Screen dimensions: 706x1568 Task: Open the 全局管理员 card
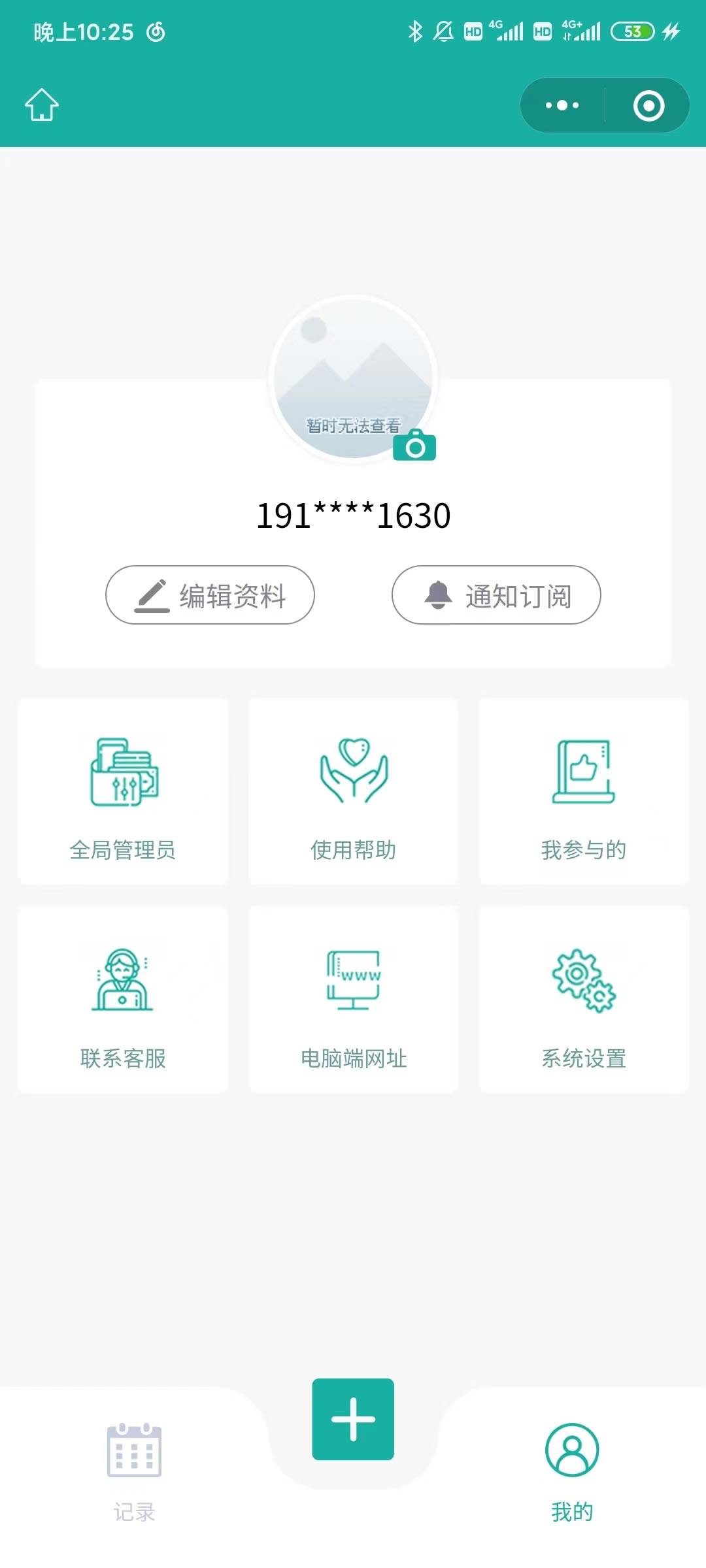[123, 791]
